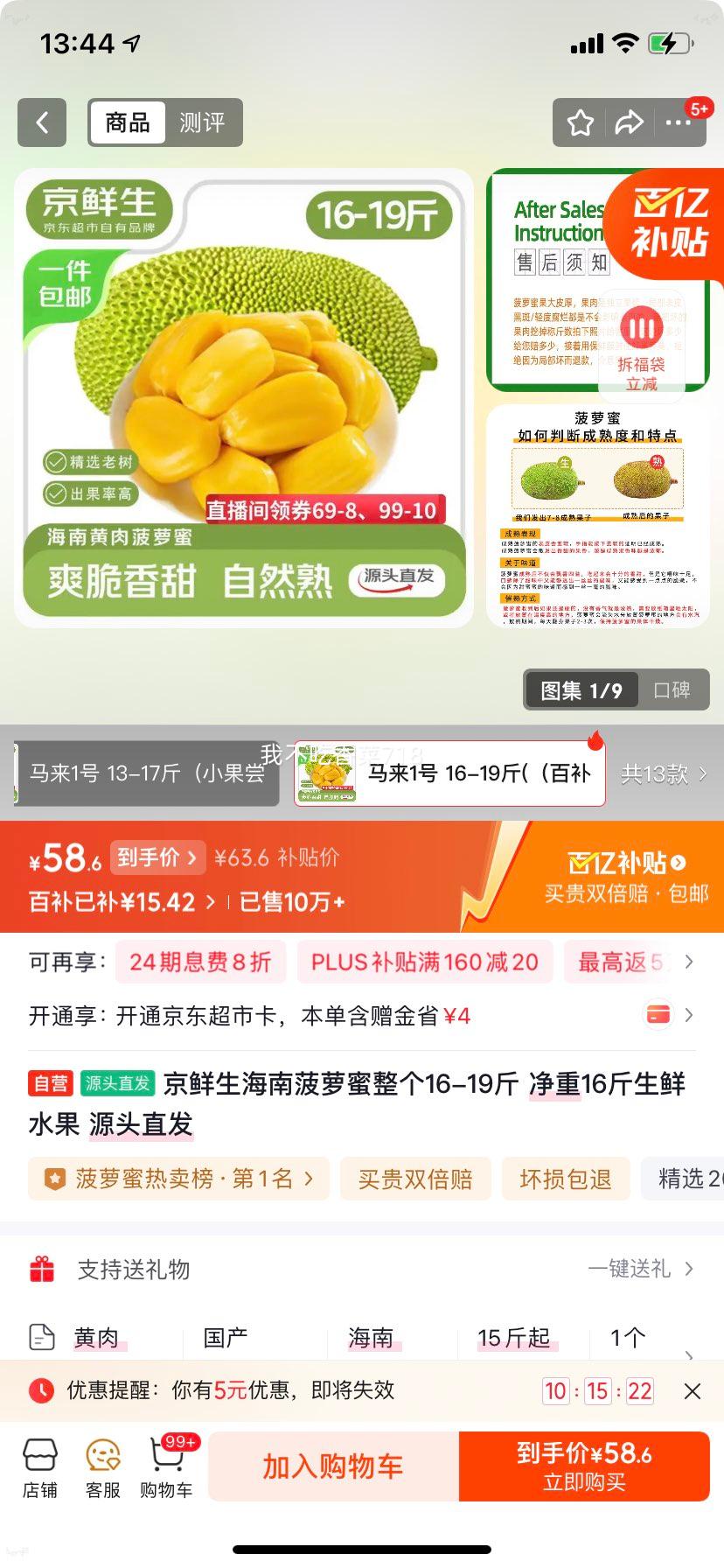
Task: Click the back arrow at top left
Action: coord(42,122)
